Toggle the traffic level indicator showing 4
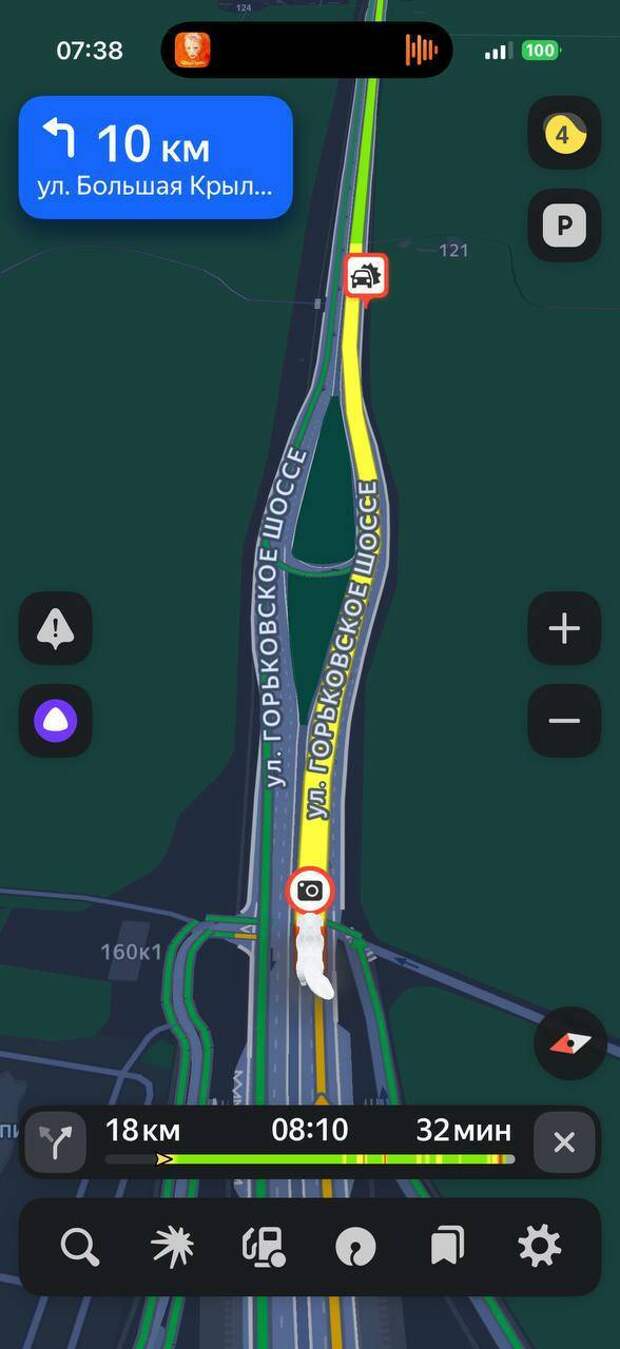 point(564,134)
